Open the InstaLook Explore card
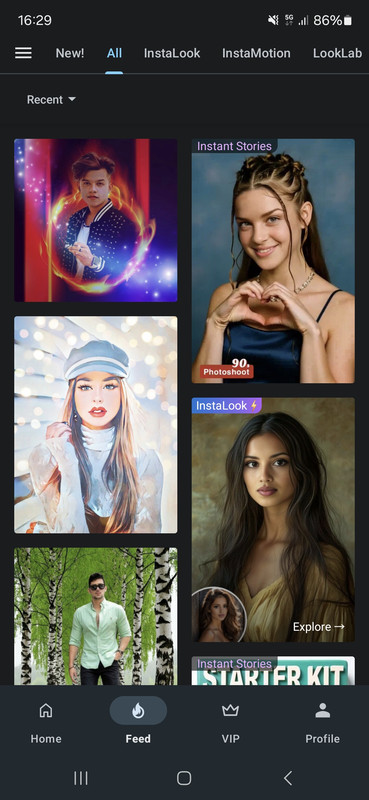 click(273, 520)
